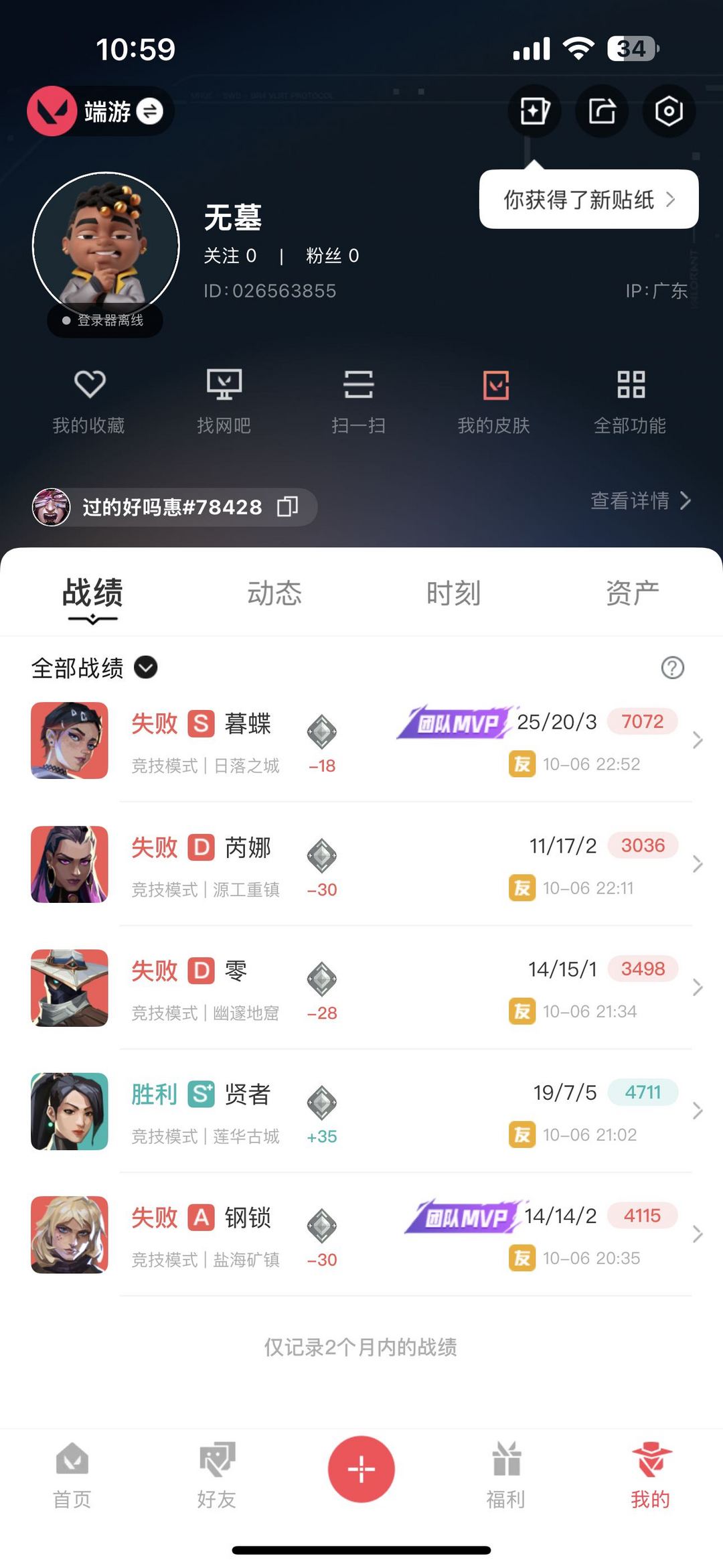
Task: Switch game via the 端游 toggle
Action: pos(149,111)
